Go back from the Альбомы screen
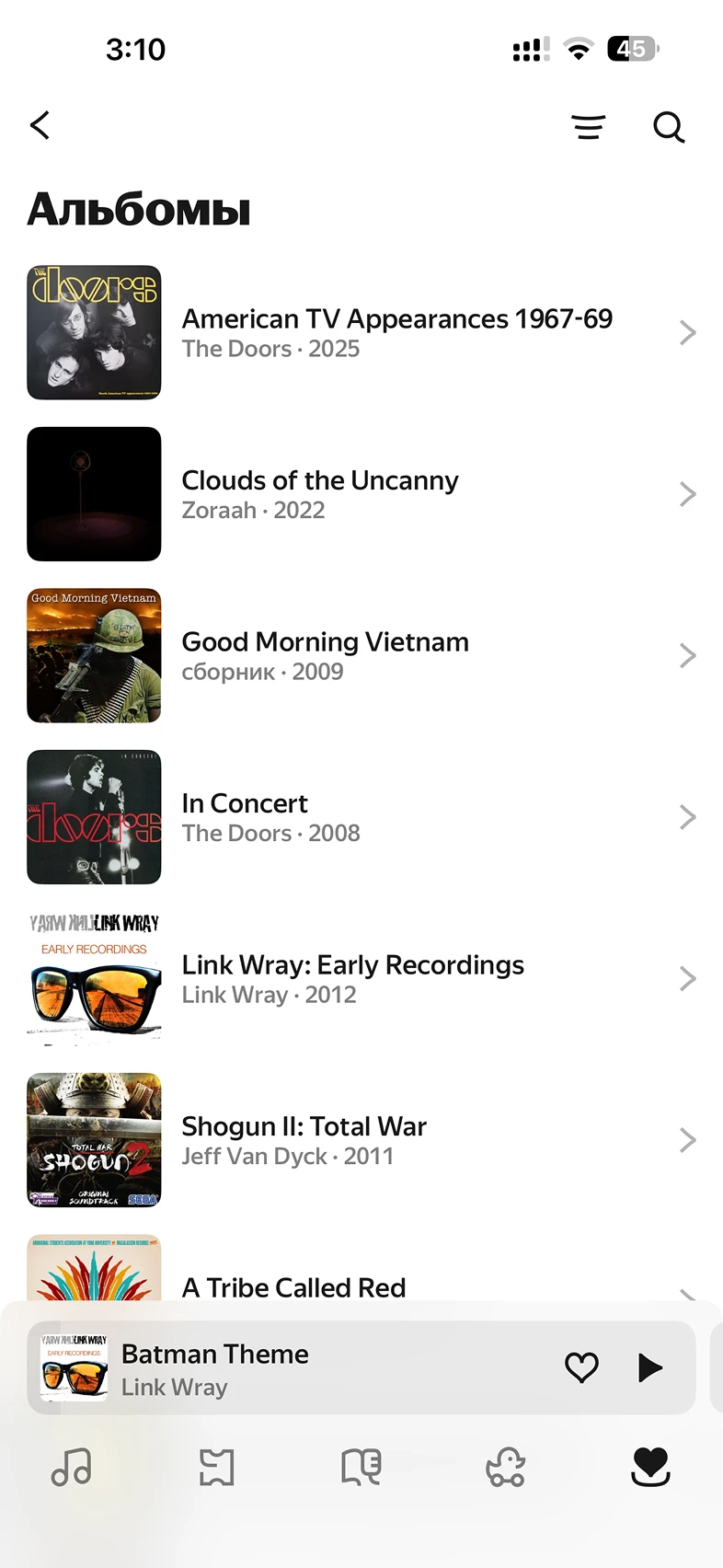 (40, 126)
